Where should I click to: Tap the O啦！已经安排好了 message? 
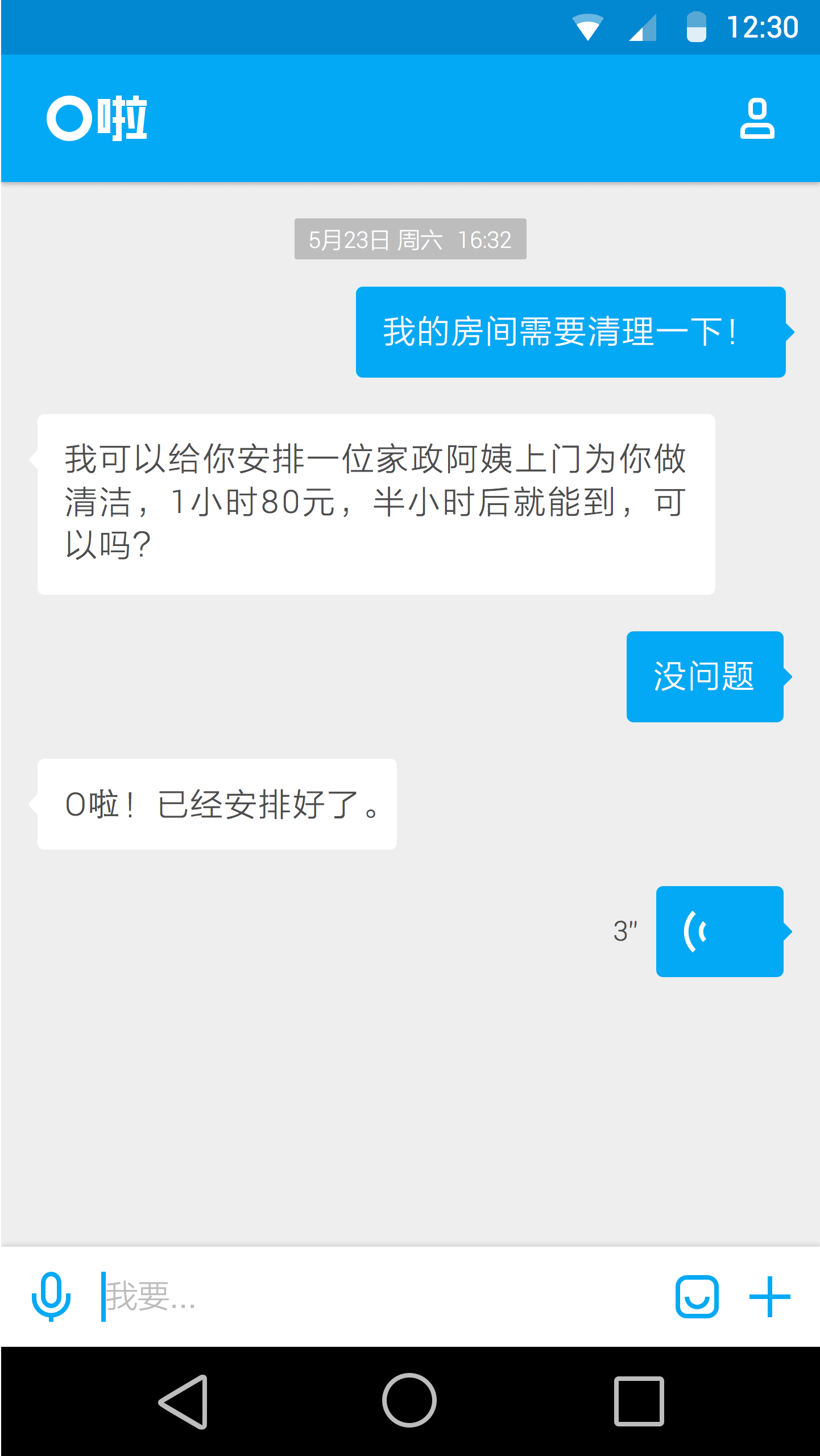[216, 804]
